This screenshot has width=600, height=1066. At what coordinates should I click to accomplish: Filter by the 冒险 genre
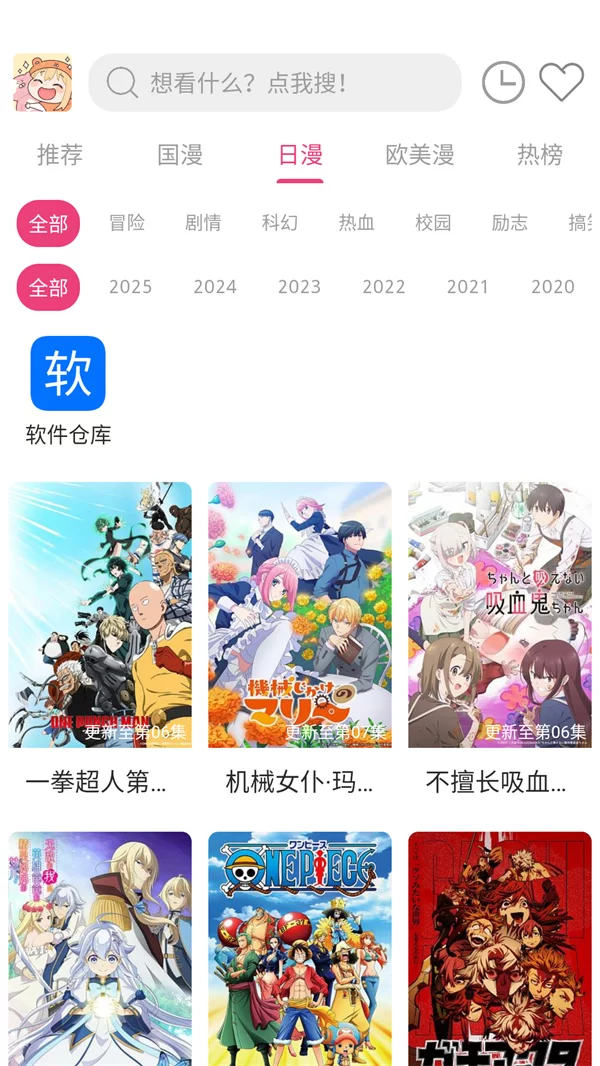[x=127, y=223]
